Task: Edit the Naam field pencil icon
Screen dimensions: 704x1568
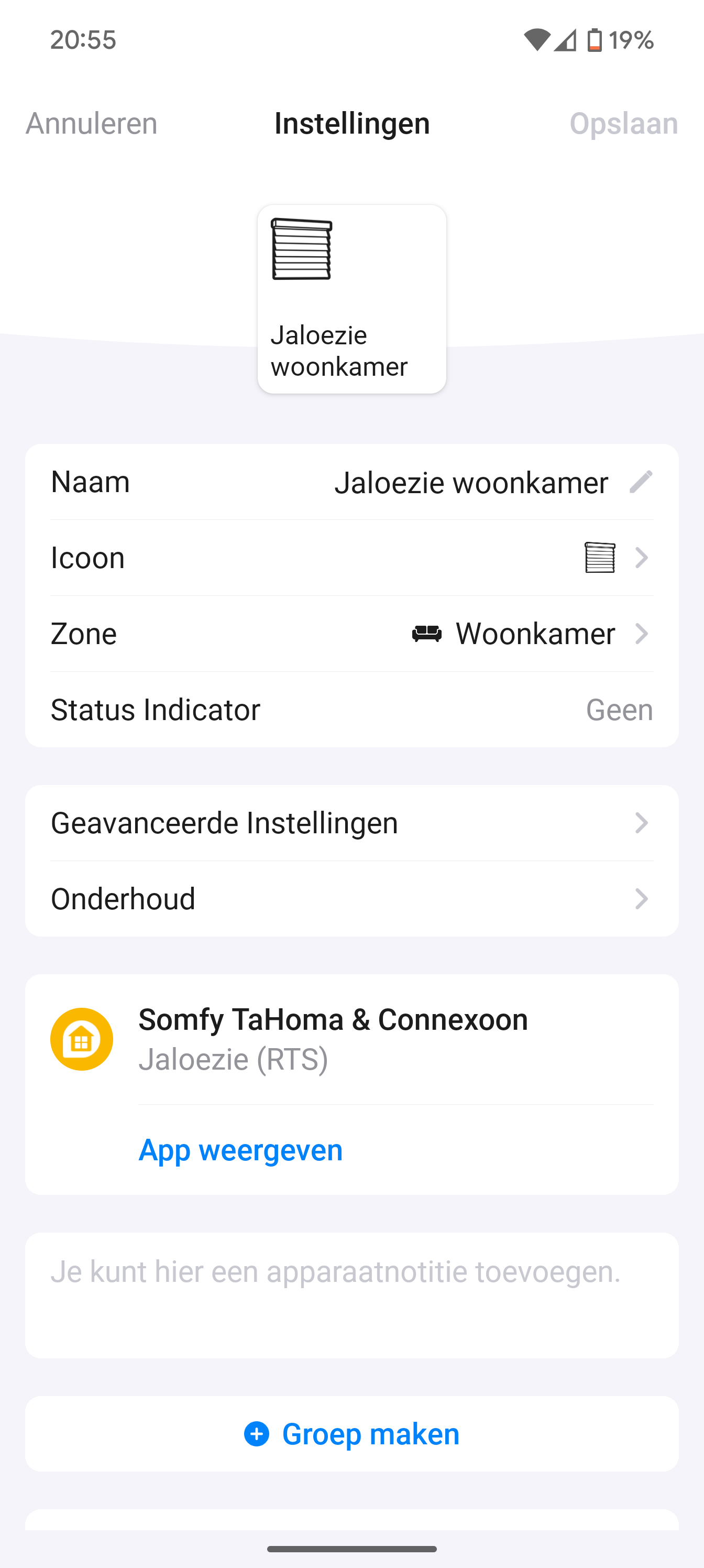Action: 641,482
